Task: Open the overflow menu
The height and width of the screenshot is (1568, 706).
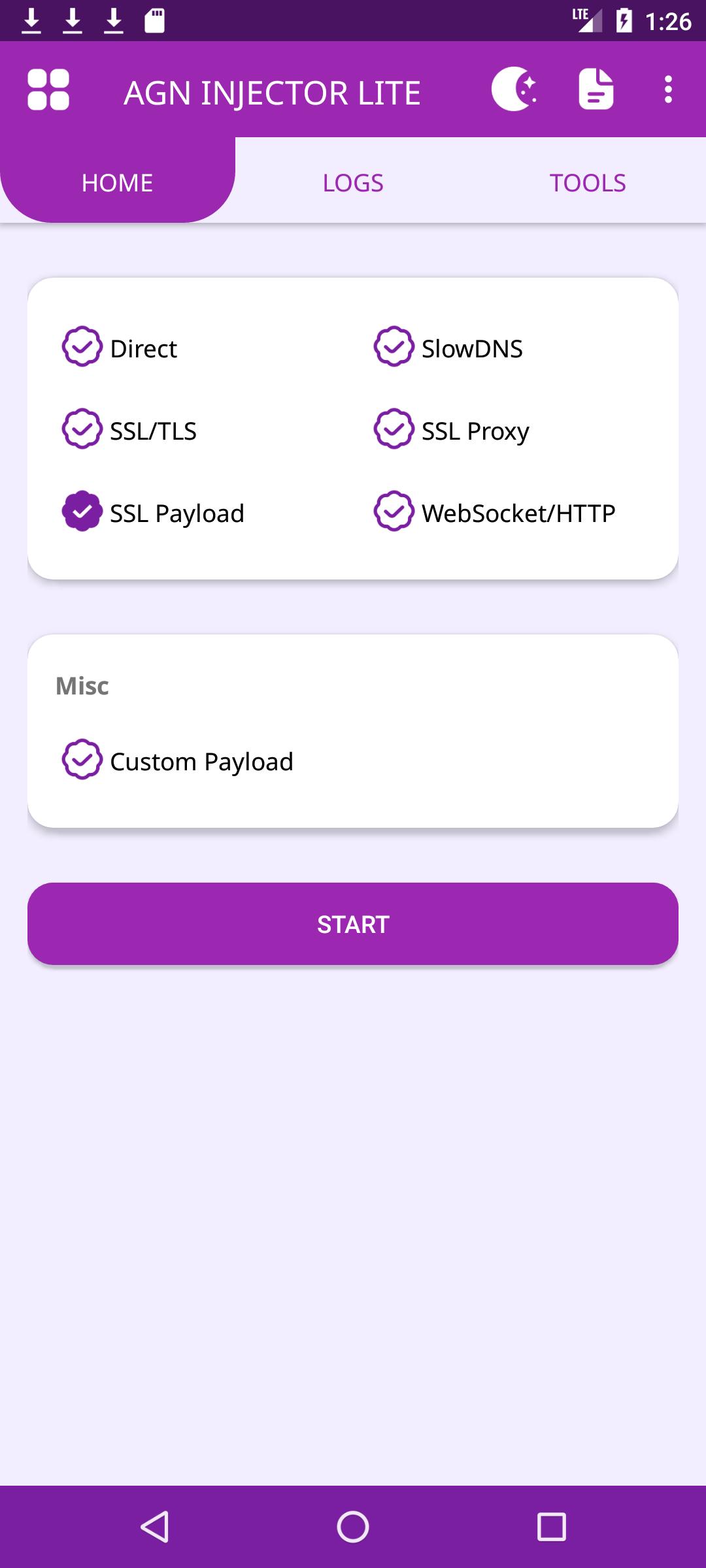Action: click(667, 90)
